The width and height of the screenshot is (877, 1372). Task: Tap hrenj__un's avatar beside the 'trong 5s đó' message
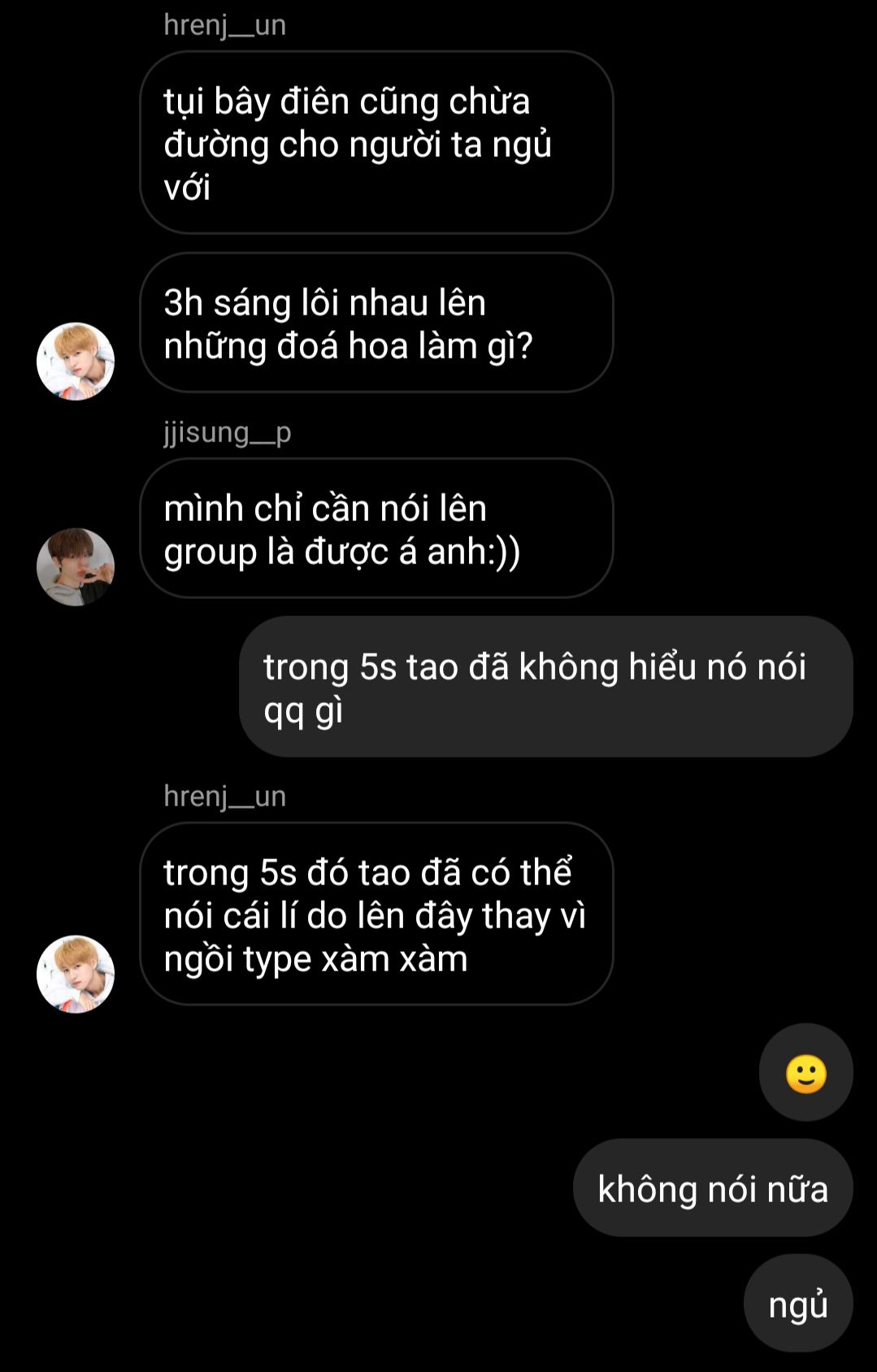tap(76, 974)
